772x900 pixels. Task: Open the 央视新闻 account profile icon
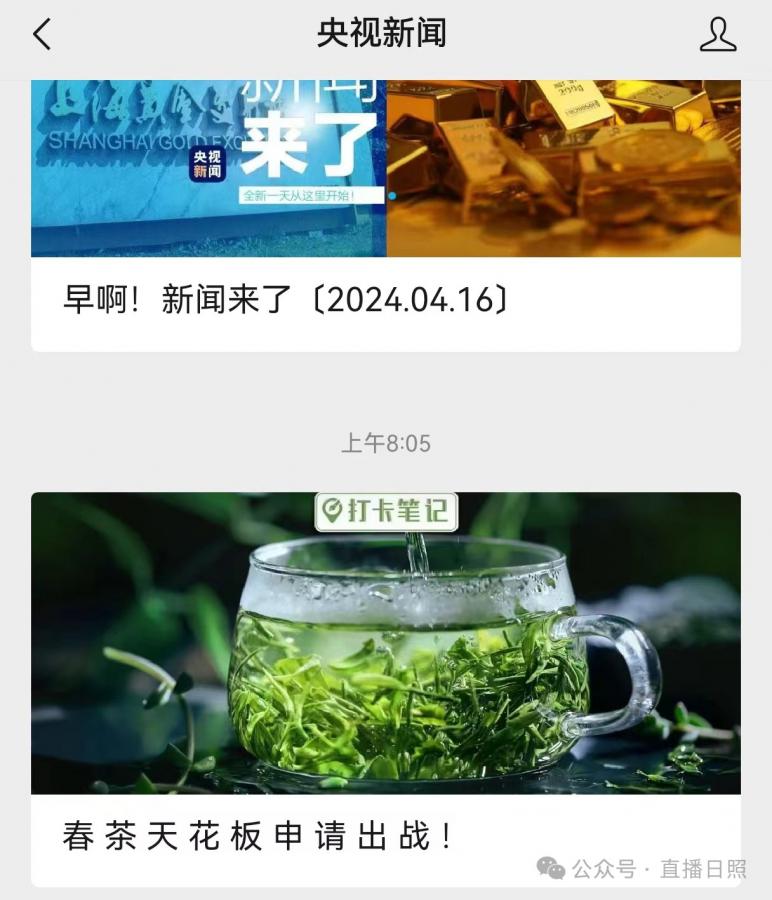point(717,35)
